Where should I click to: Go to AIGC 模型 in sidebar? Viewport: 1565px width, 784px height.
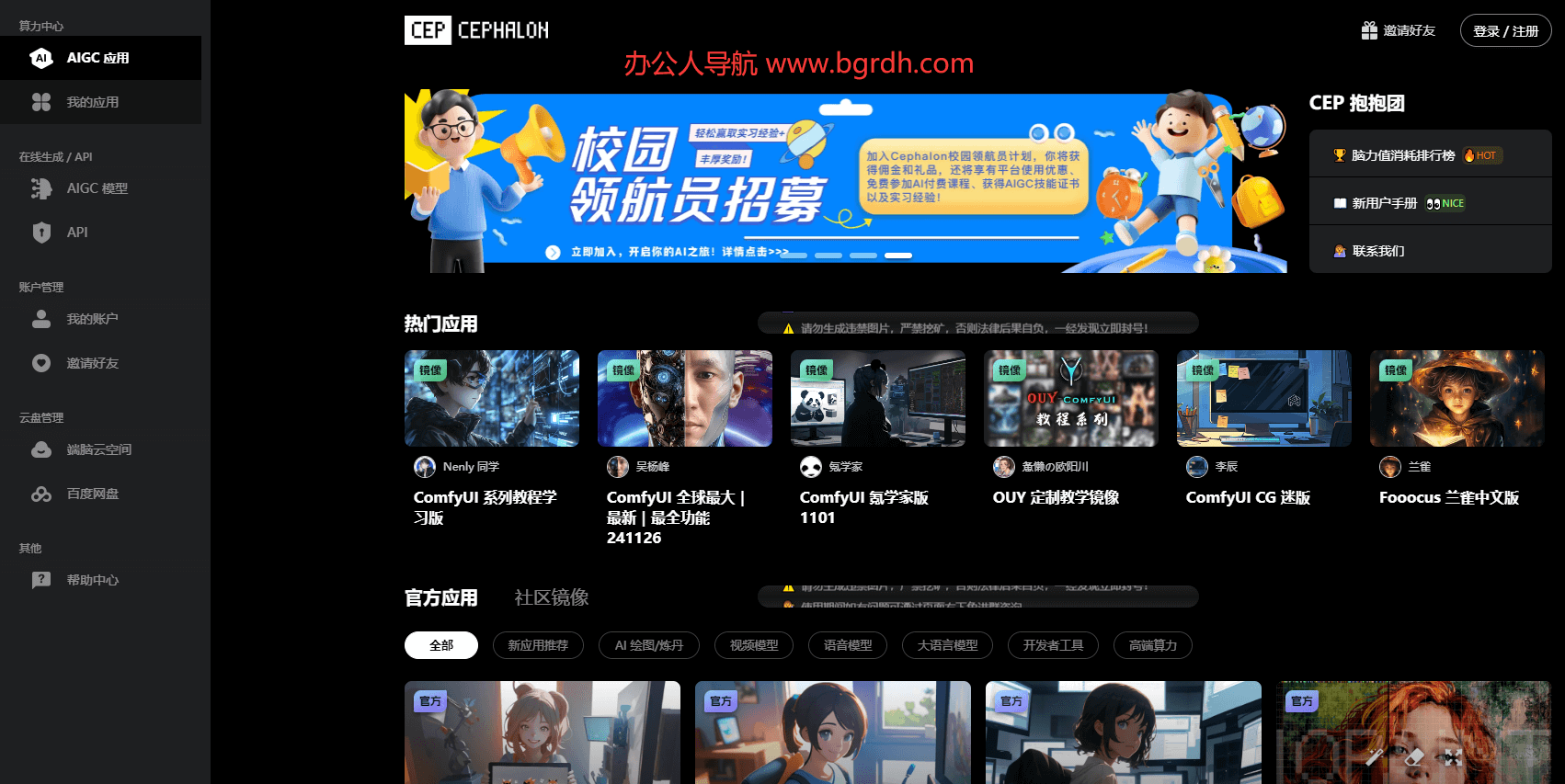(x=97, y=188)
